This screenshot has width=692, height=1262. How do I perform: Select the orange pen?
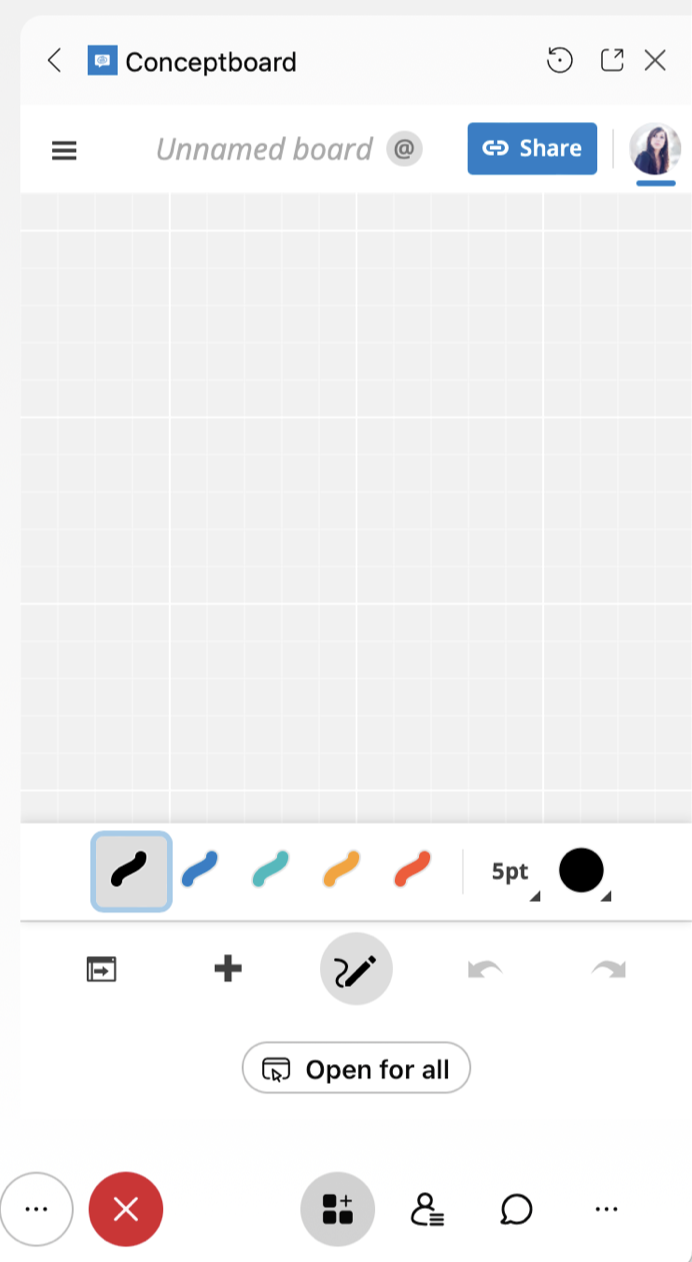(341, 869)
